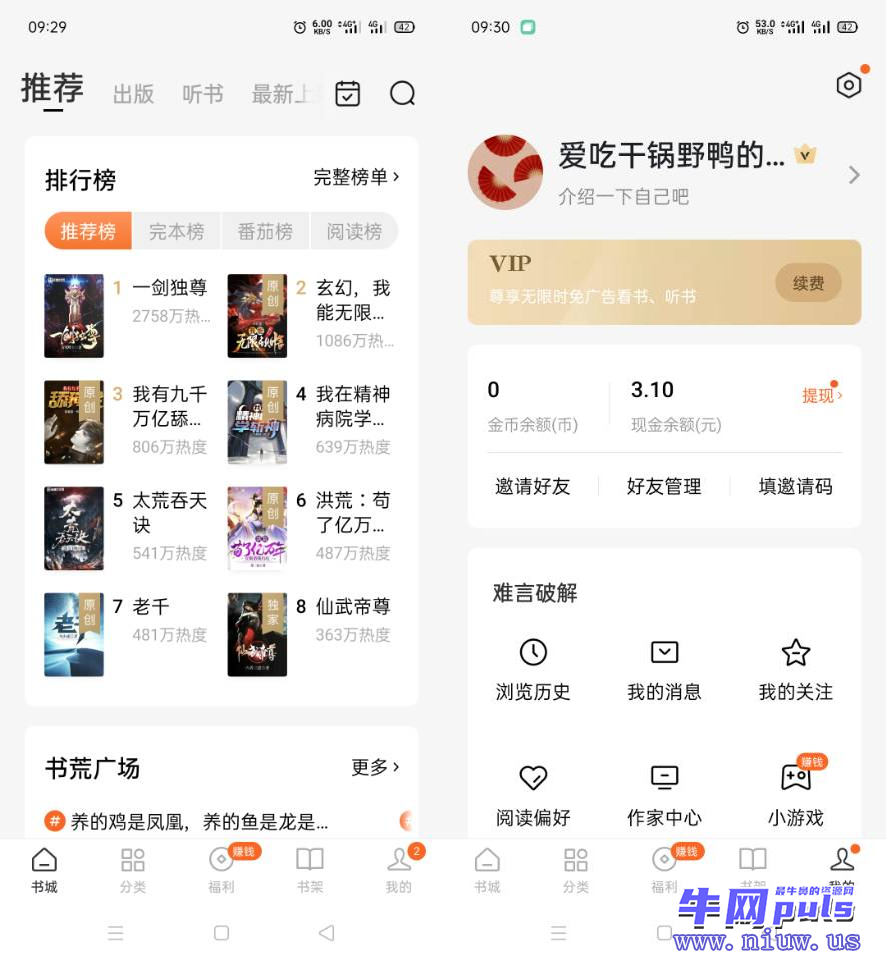Open 小游戏 mini games

click(x=795, y=795)
